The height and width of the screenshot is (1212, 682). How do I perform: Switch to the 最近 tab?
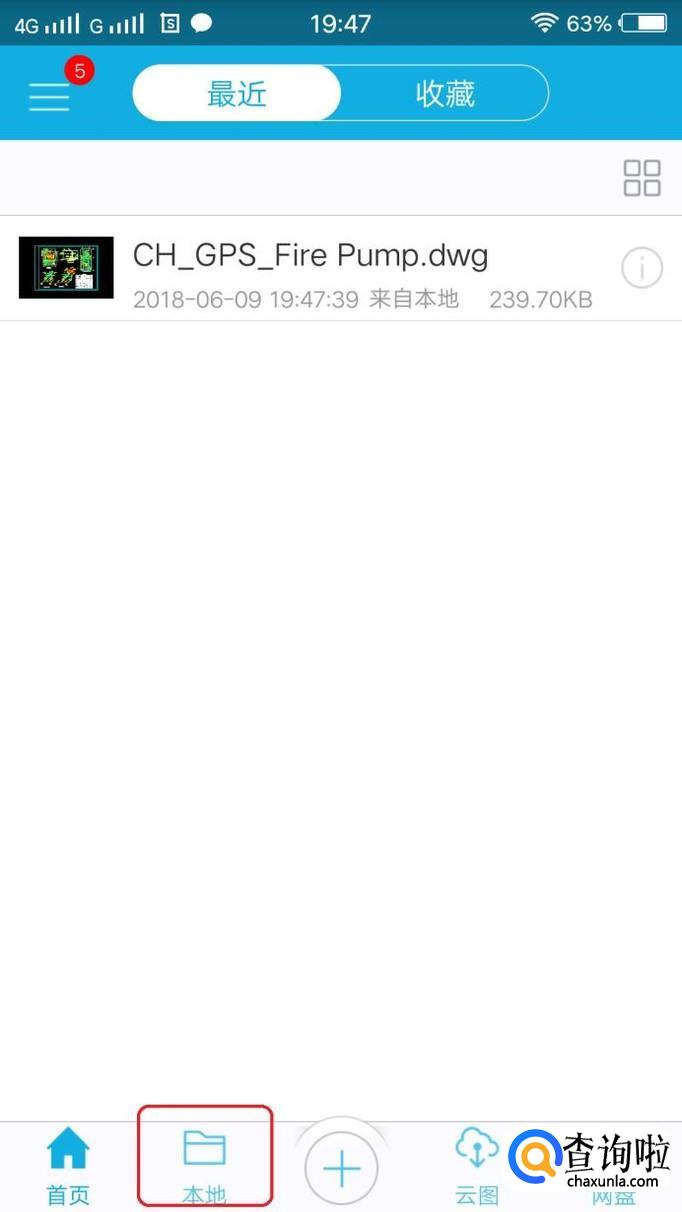coord(237,94)
